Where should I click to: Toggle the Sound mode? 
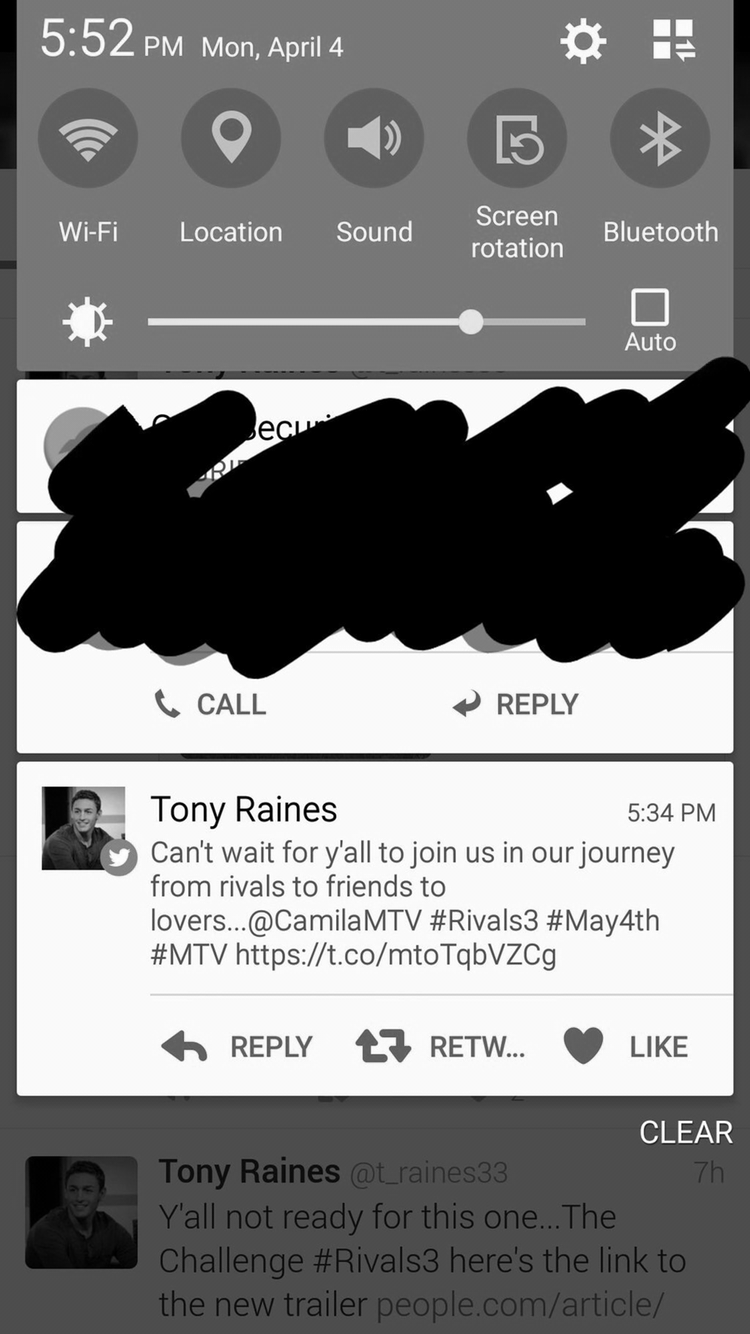[374, 139]
